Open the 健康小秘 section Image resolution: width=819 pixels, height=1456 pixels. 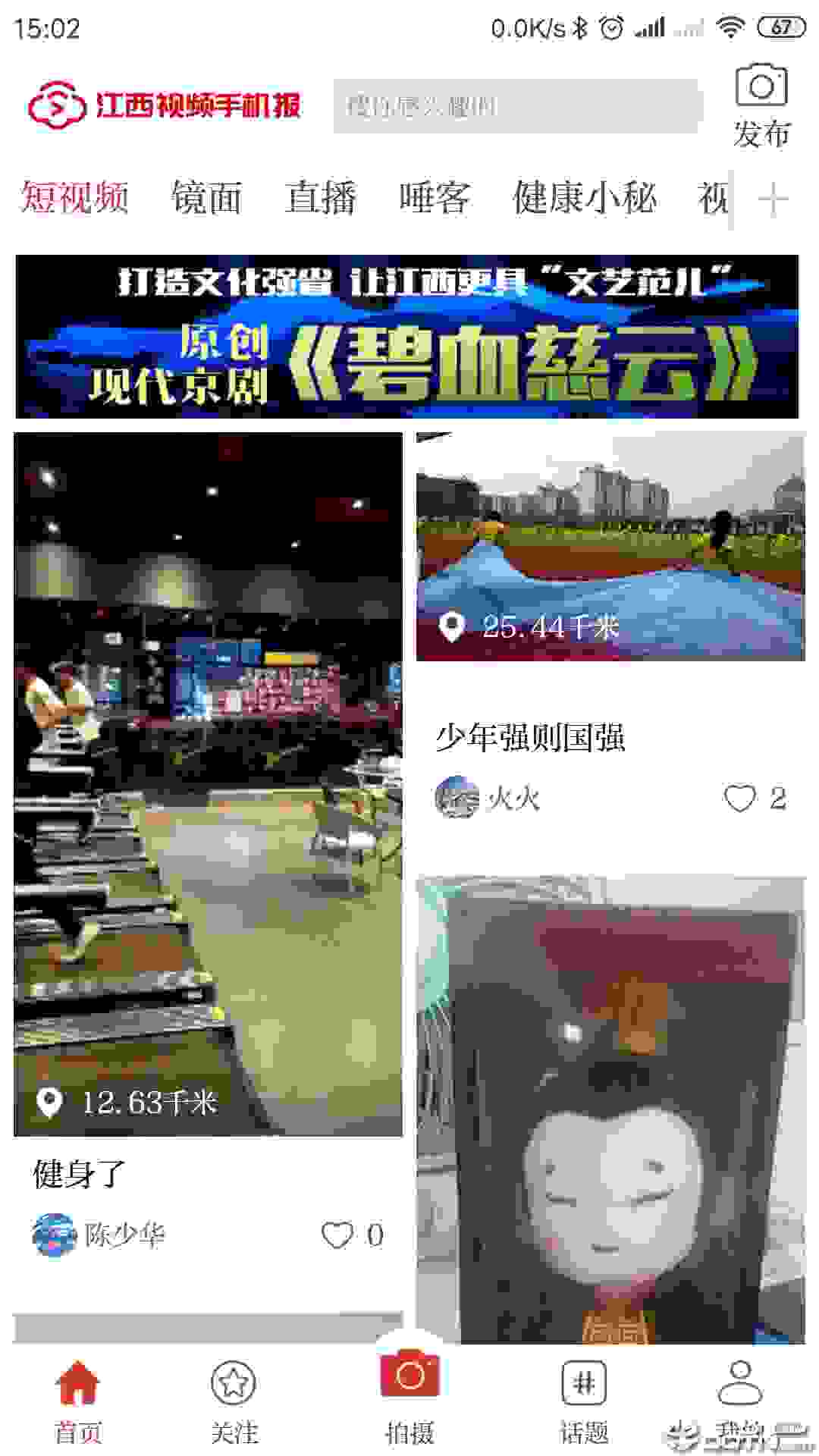(x=585, y=197)
